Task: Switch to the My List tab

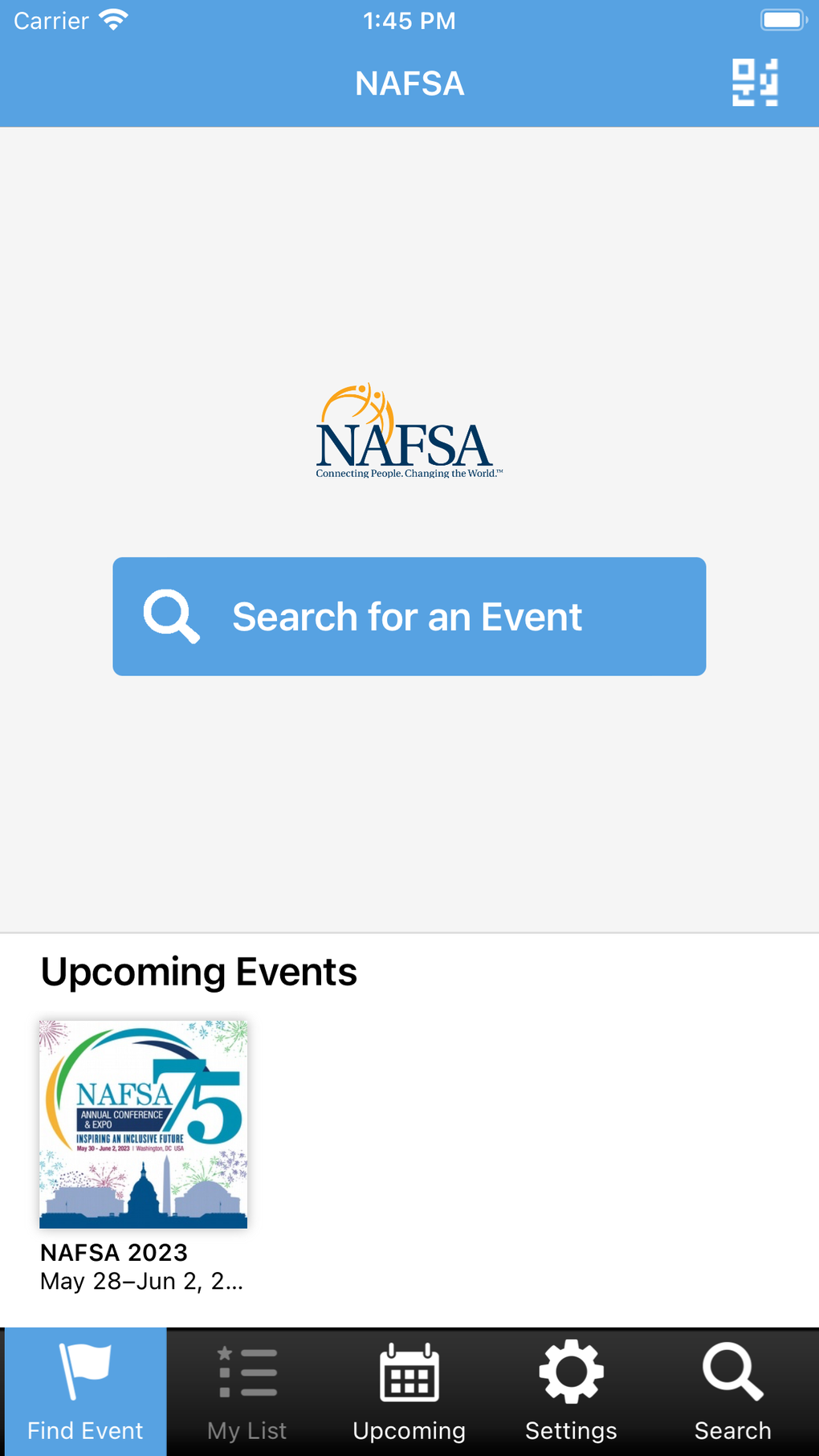Action: (x=247, y=1392)
